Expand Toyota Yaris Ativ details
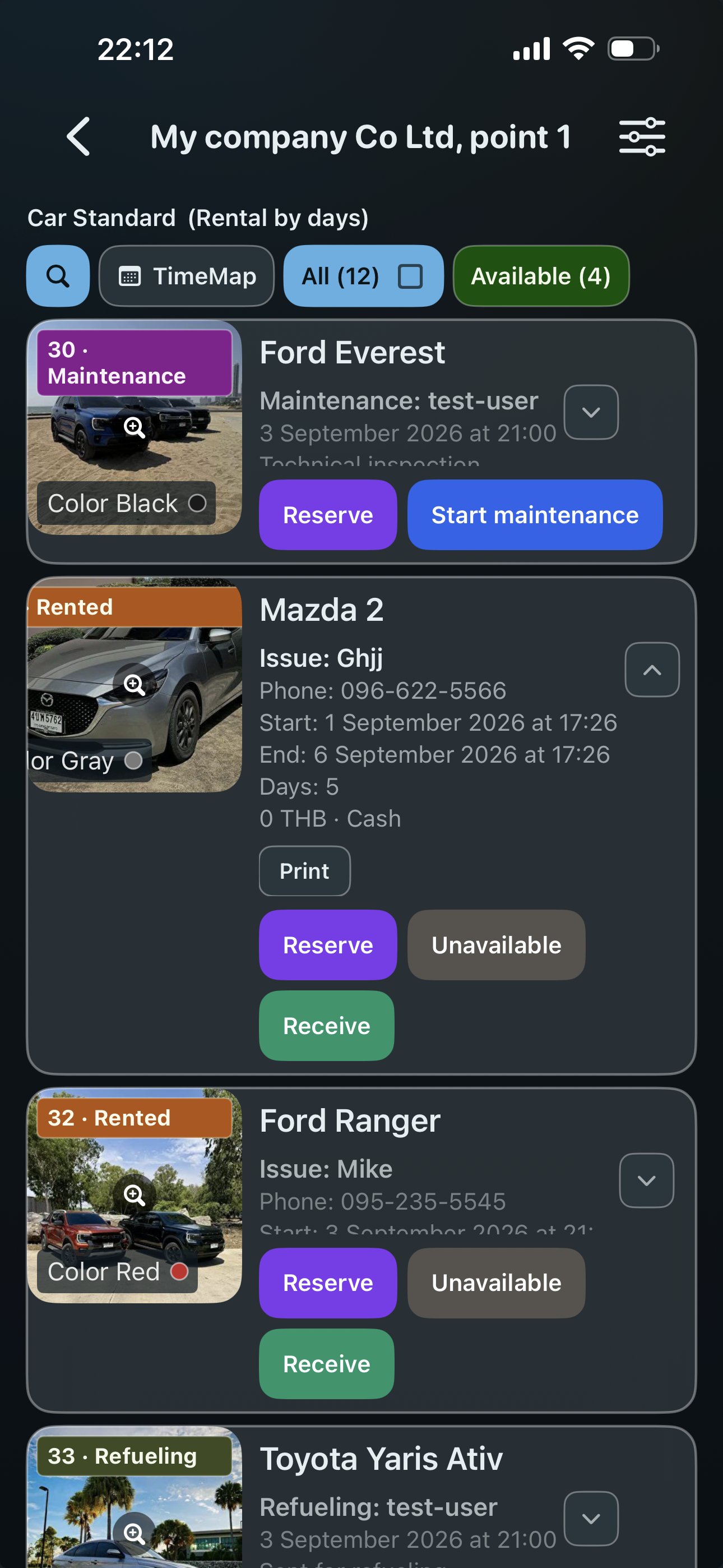The width and height of the screenshot is (723, 1568). 591,1519
